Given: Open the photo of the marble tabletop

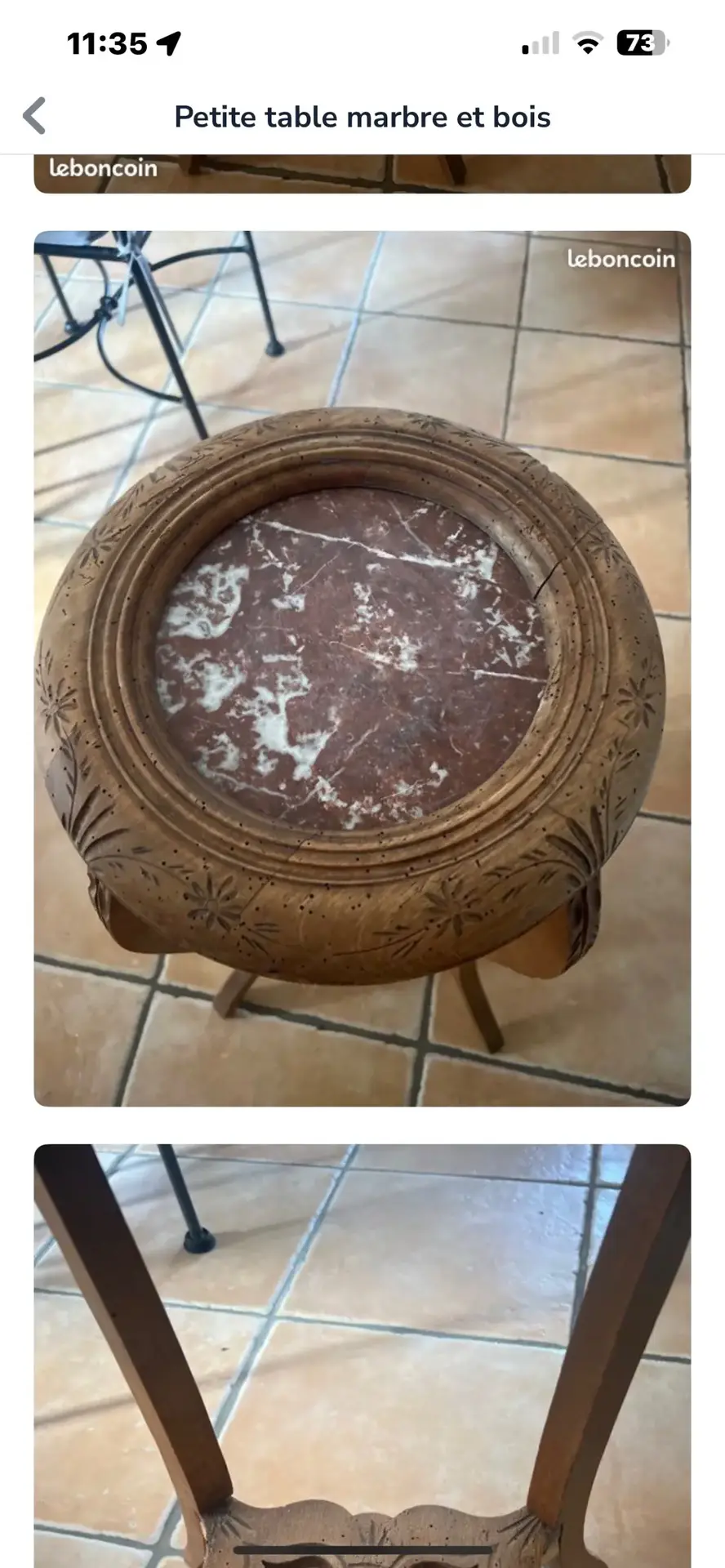Looking at the screenshot, I should pyautogui.click(x=362, y=668).
